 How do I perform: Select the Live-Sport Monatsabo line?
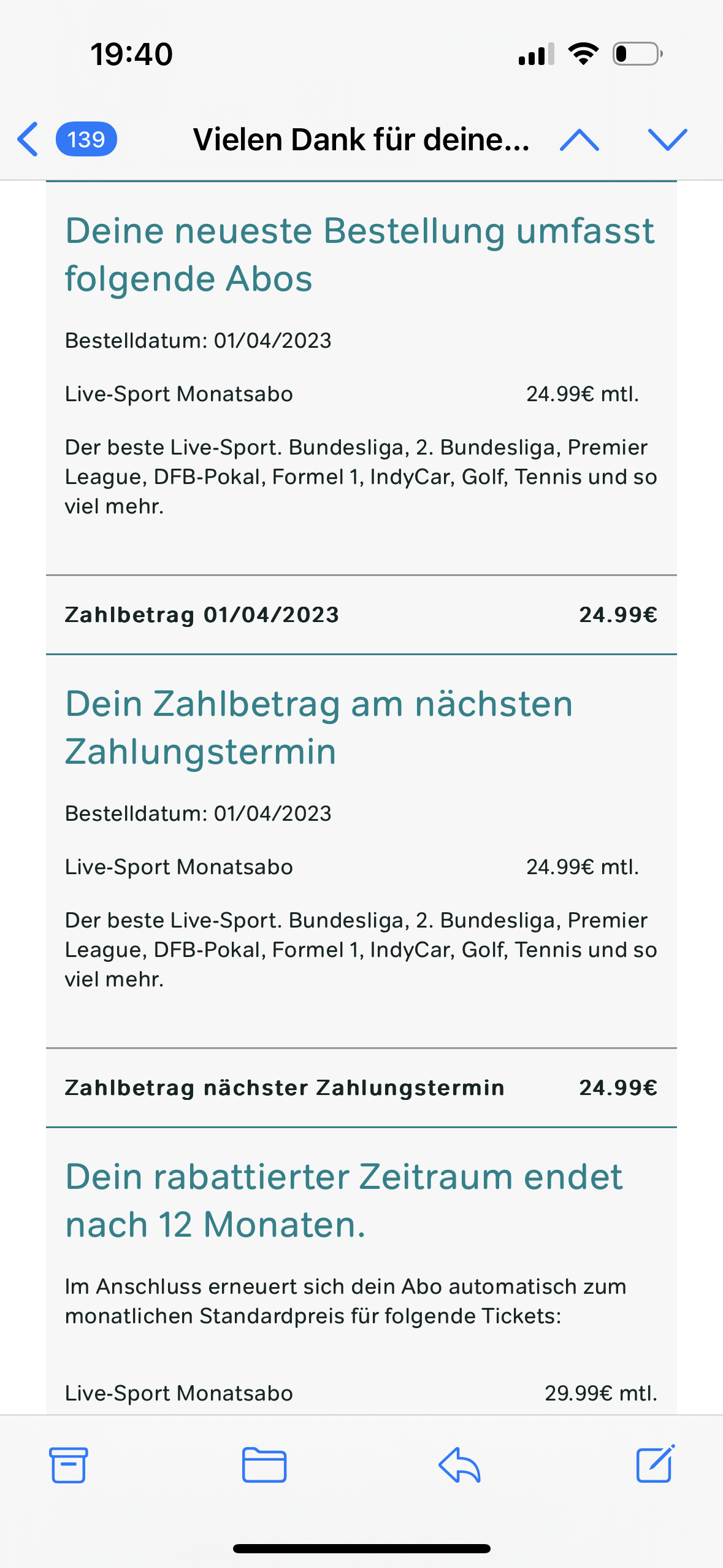point(179,394)
